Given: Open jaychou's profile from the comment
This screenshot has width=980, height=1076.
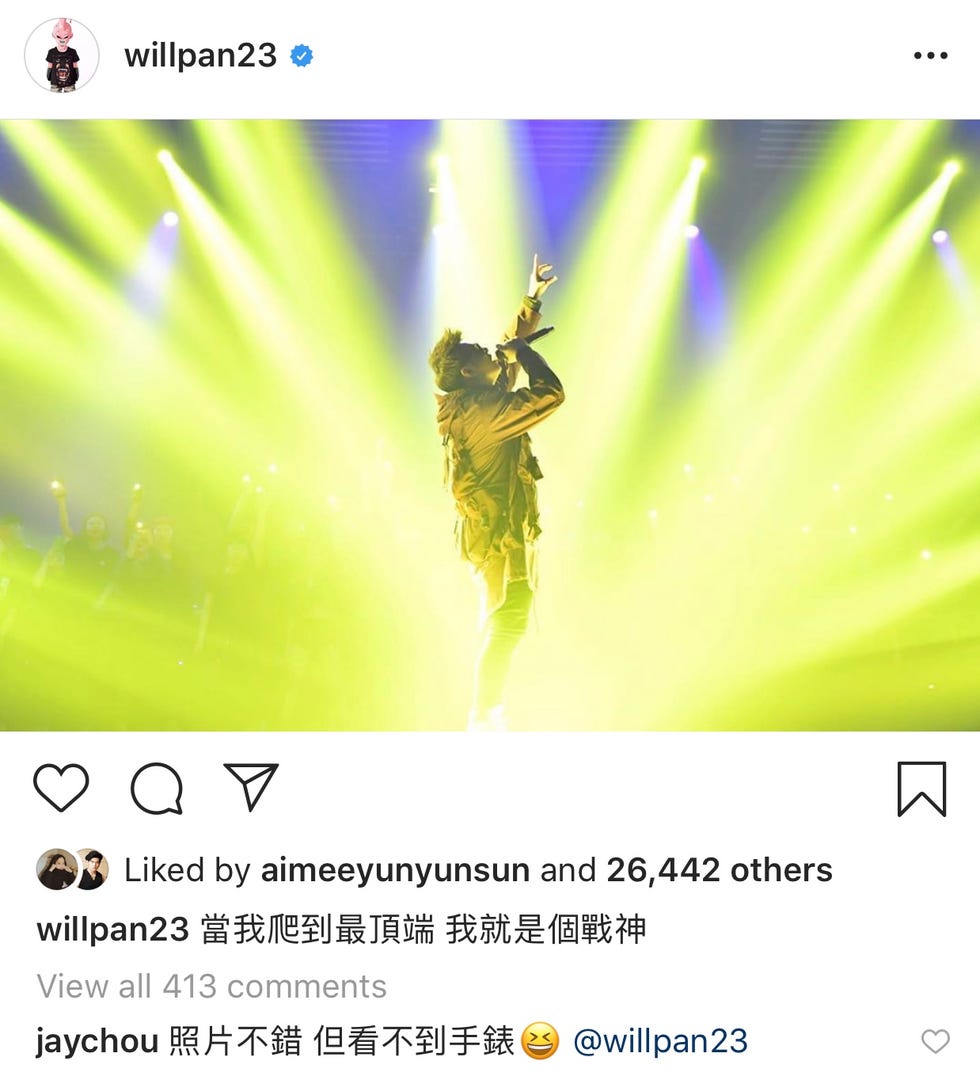Looking at the screenshot, I should (97, 1041).
